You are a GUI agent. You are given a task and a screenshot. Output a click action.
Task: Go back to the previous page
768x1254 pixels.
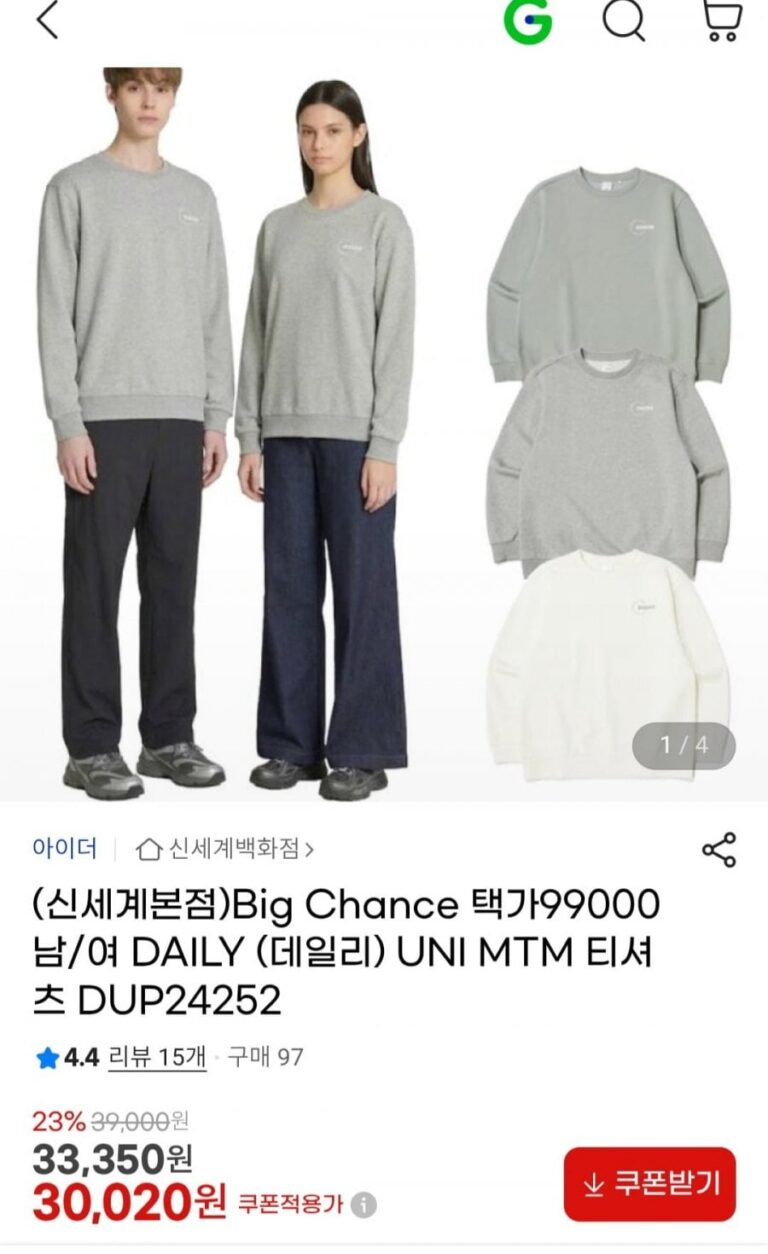(x=47, y=21)
